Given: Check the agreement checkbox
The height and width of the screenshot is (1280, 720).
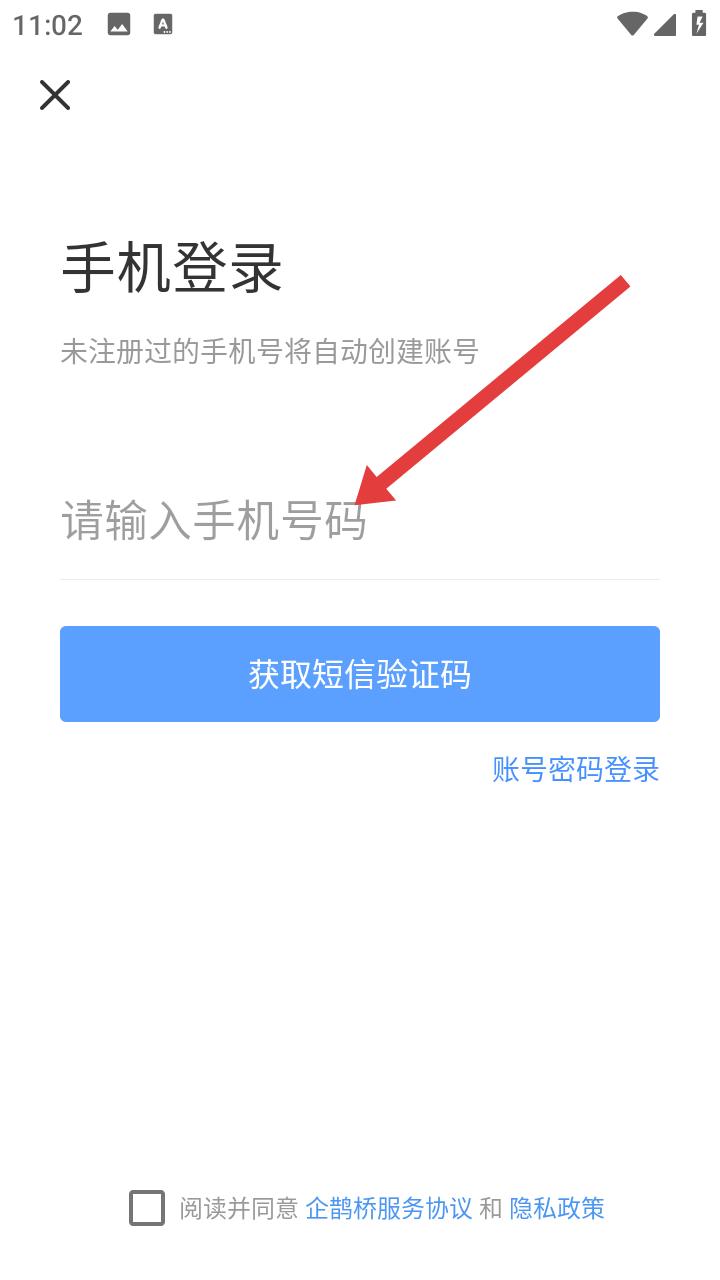Looking at the screenshot, I should click(147, 1208).
